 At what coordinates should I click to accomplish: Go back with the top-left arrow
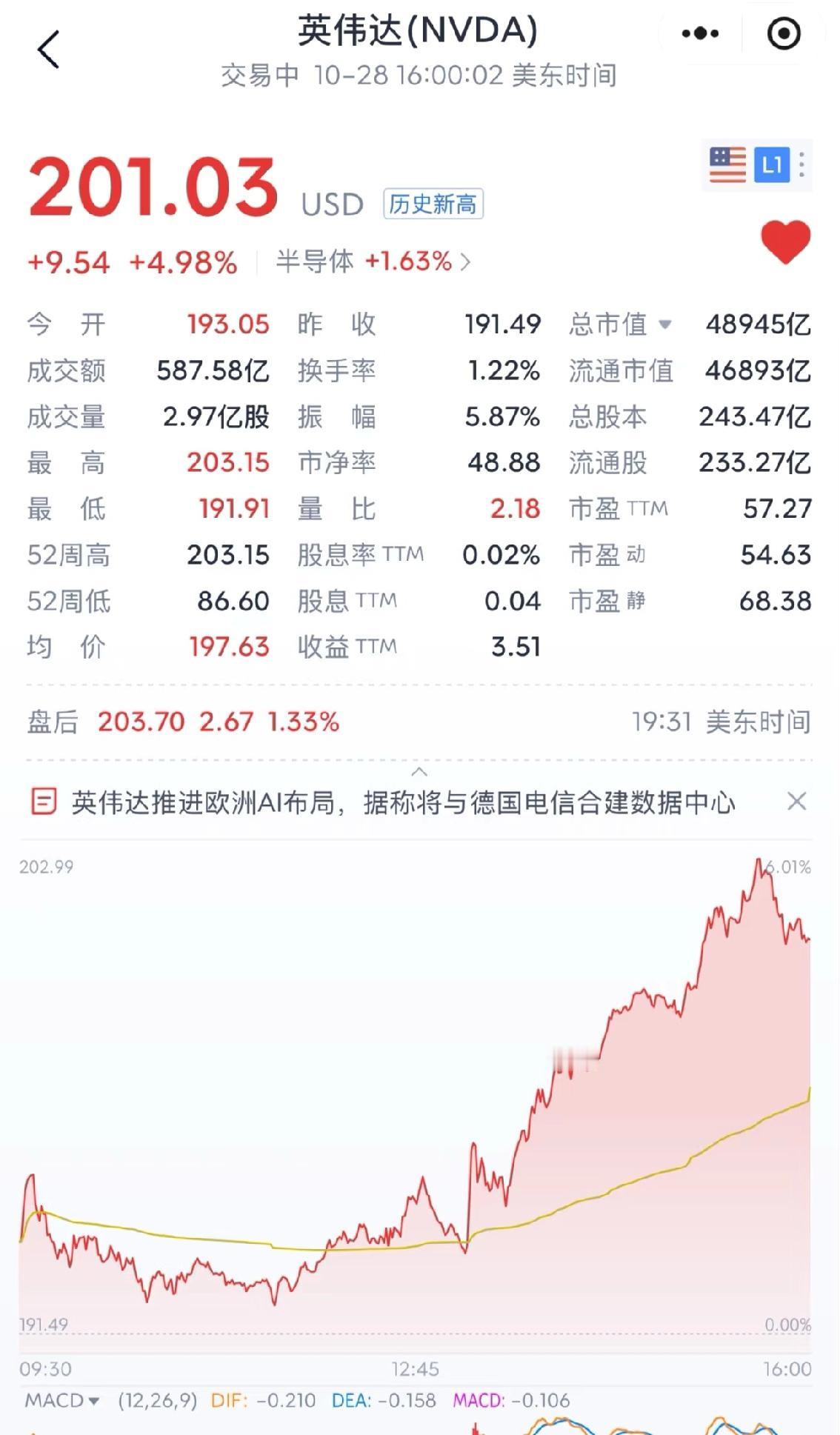pyautogui.click(x=48, y=50)
